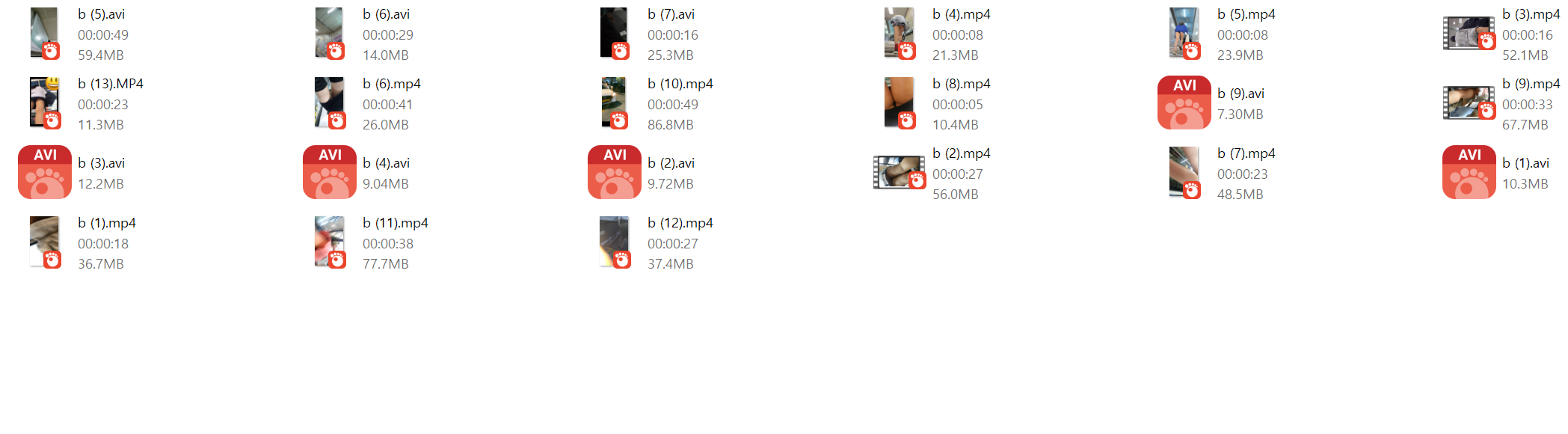
Task: Open the b (5).avi video file
Action: coord(45,34)
